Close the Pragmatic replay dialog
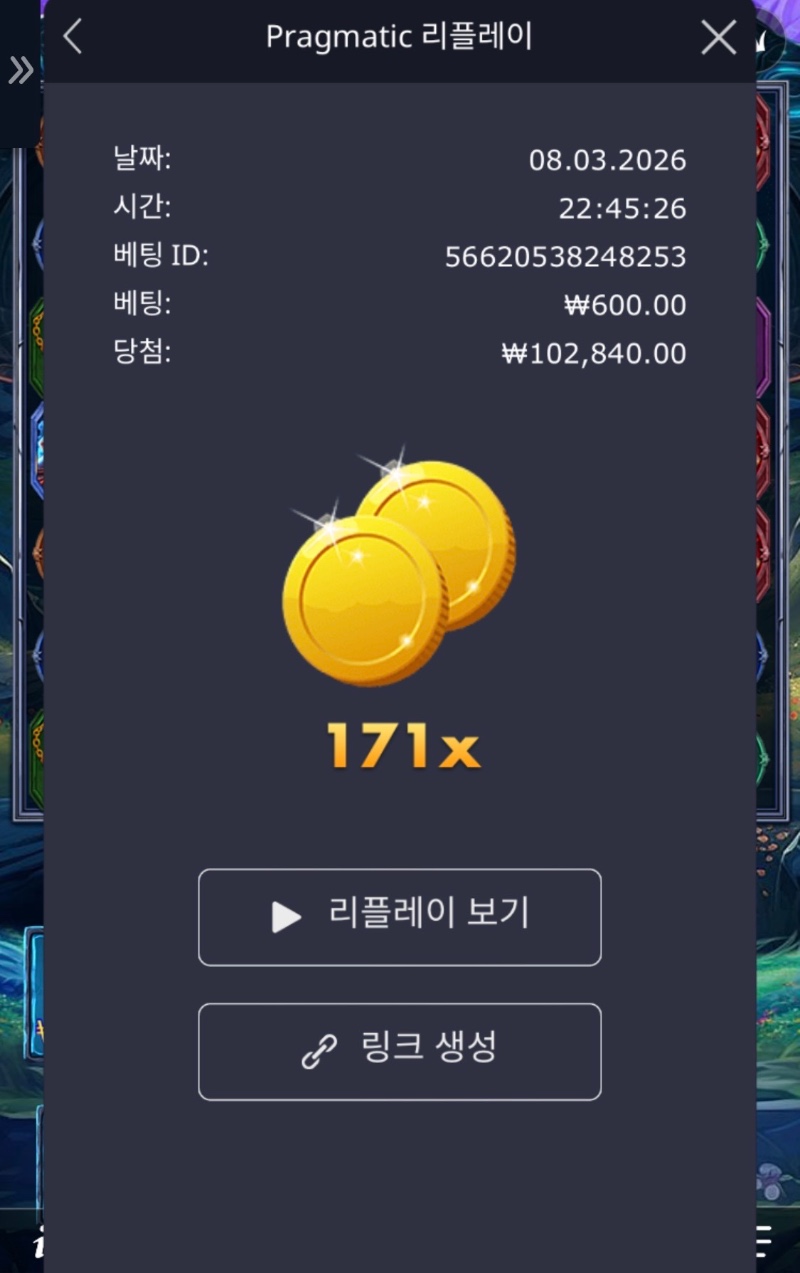The width and height of the screenshot is (800, 1273). (718, 38)
